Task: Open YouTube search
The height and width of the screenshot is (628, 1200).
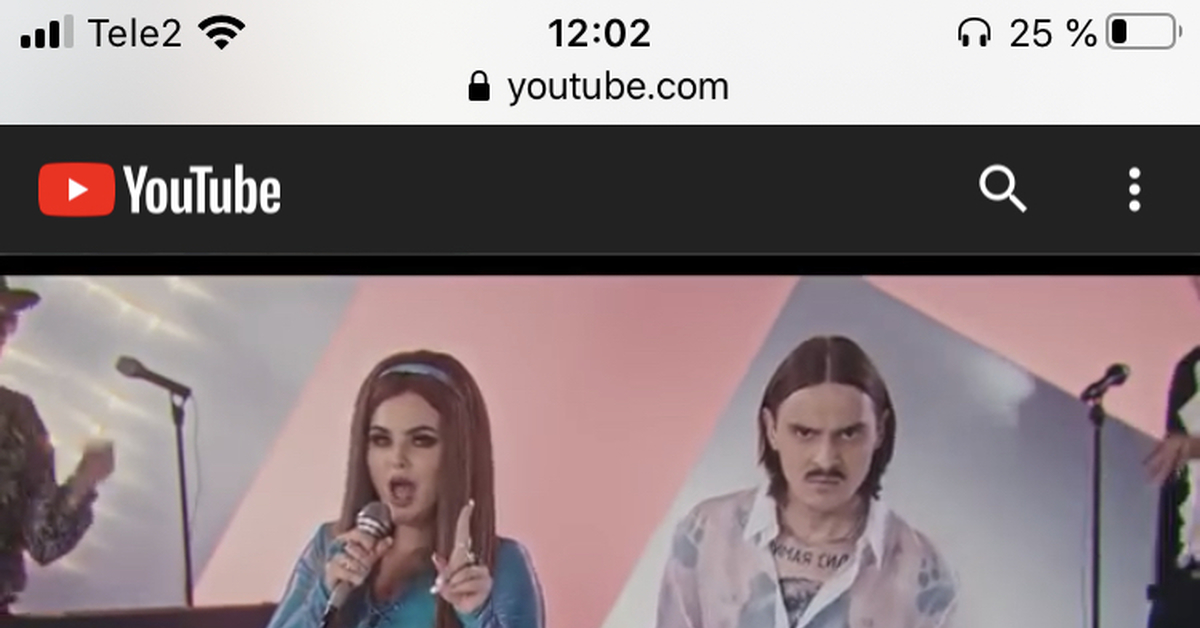Action: tap(1002, 189)
